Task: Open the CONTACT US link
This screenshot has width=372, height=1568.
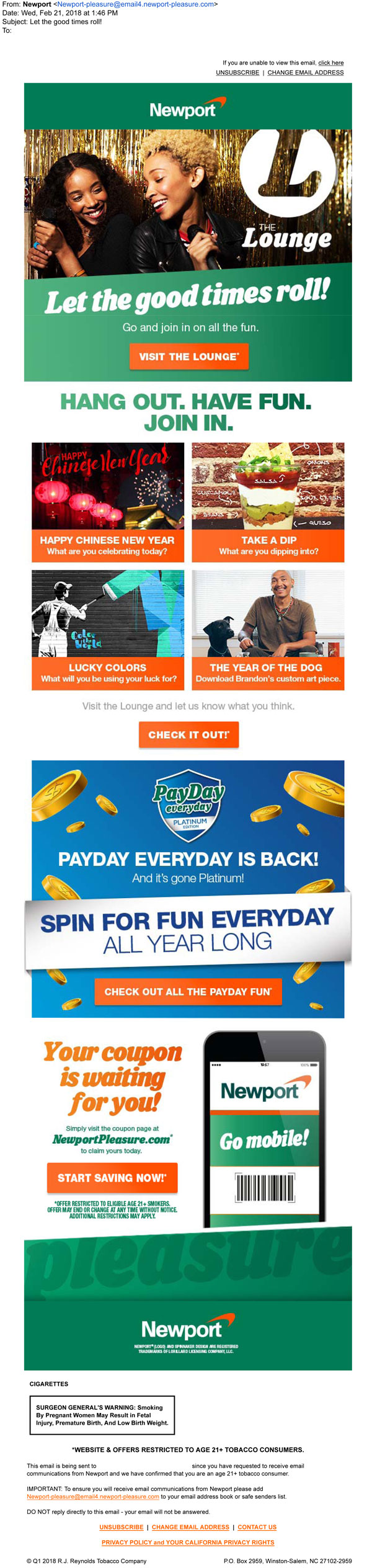Action: (x=257, y=1526)
